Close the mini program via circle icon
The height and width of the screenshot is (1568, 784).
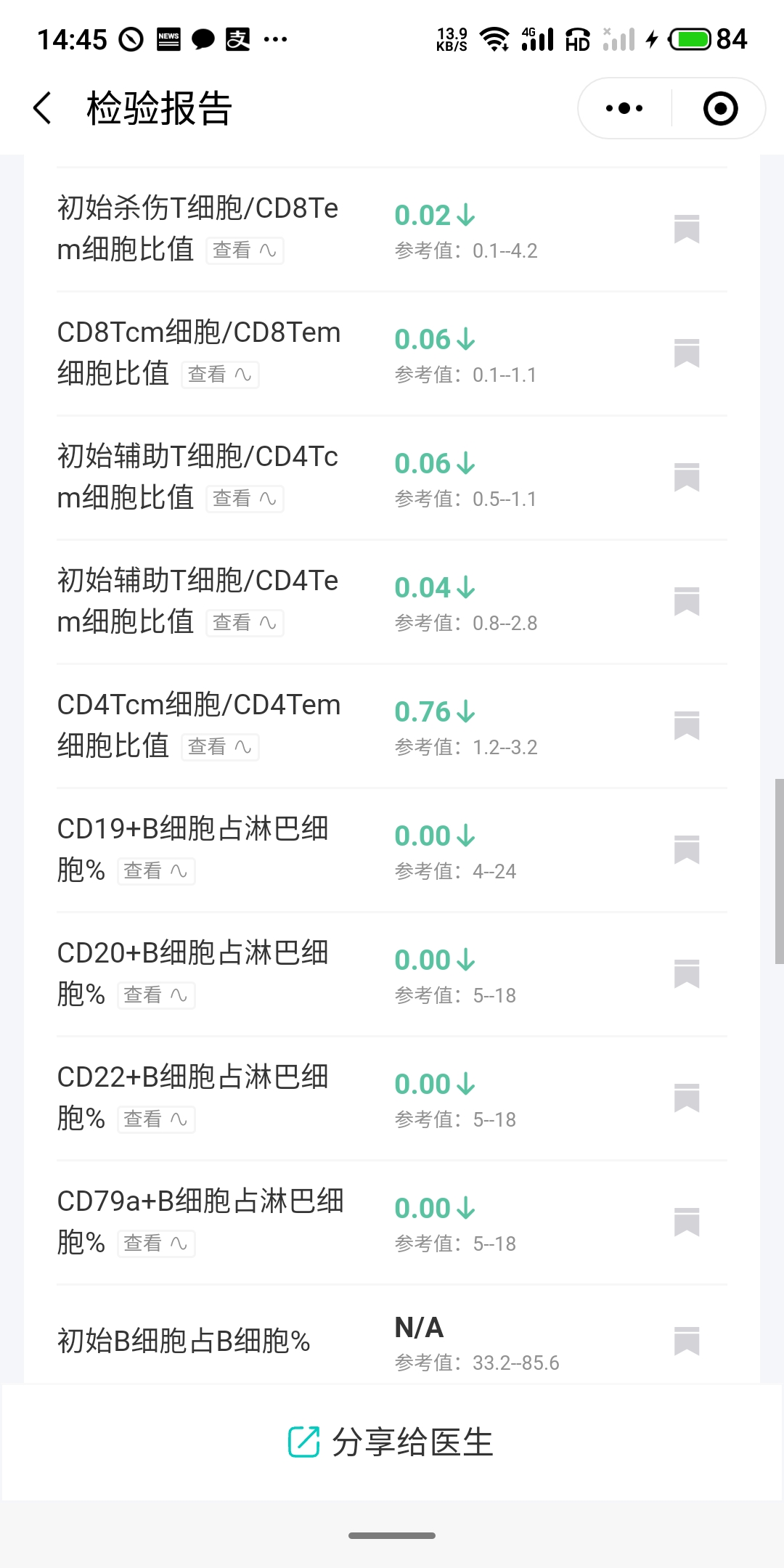(x=720, y=108)
